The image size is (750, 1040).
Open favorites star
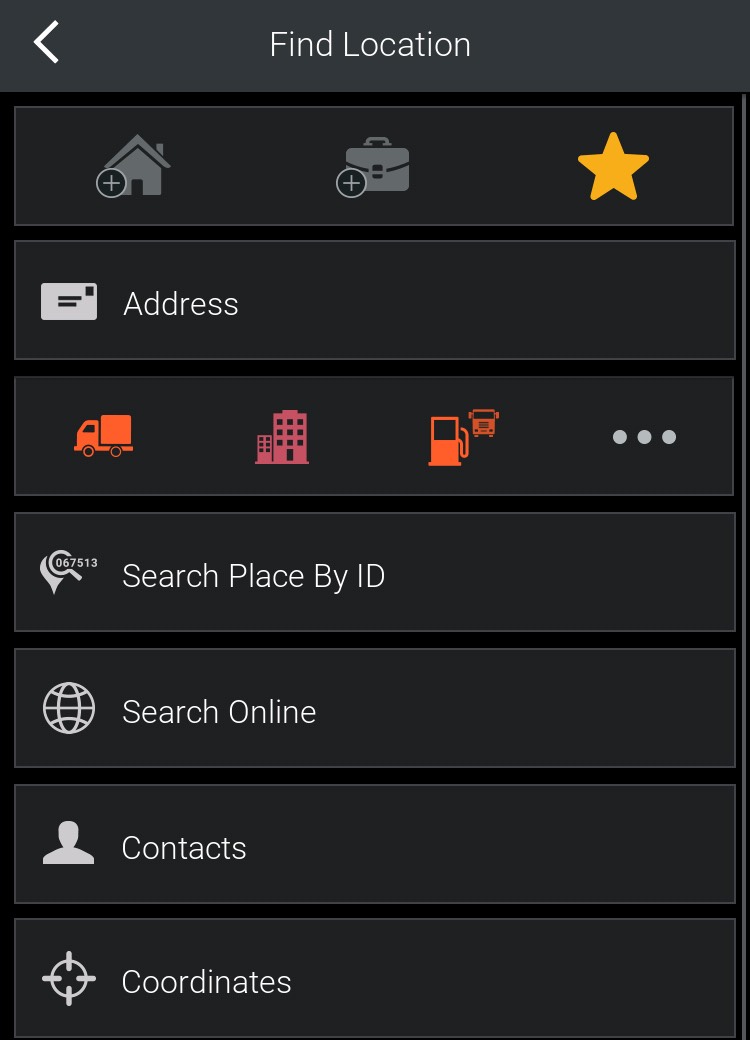(613, 166)
